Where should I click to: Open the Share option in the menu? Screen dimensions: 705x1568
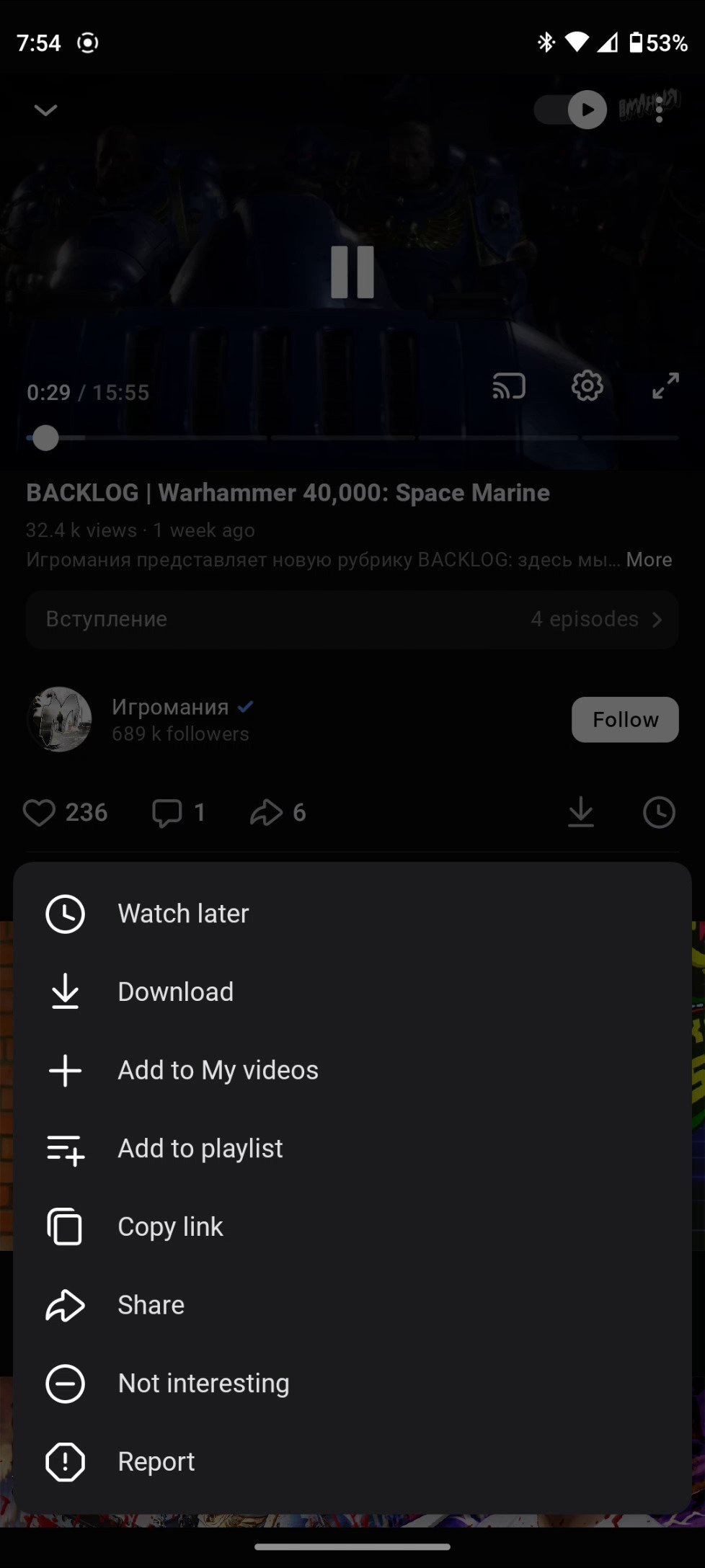(x=151, y=1305)
